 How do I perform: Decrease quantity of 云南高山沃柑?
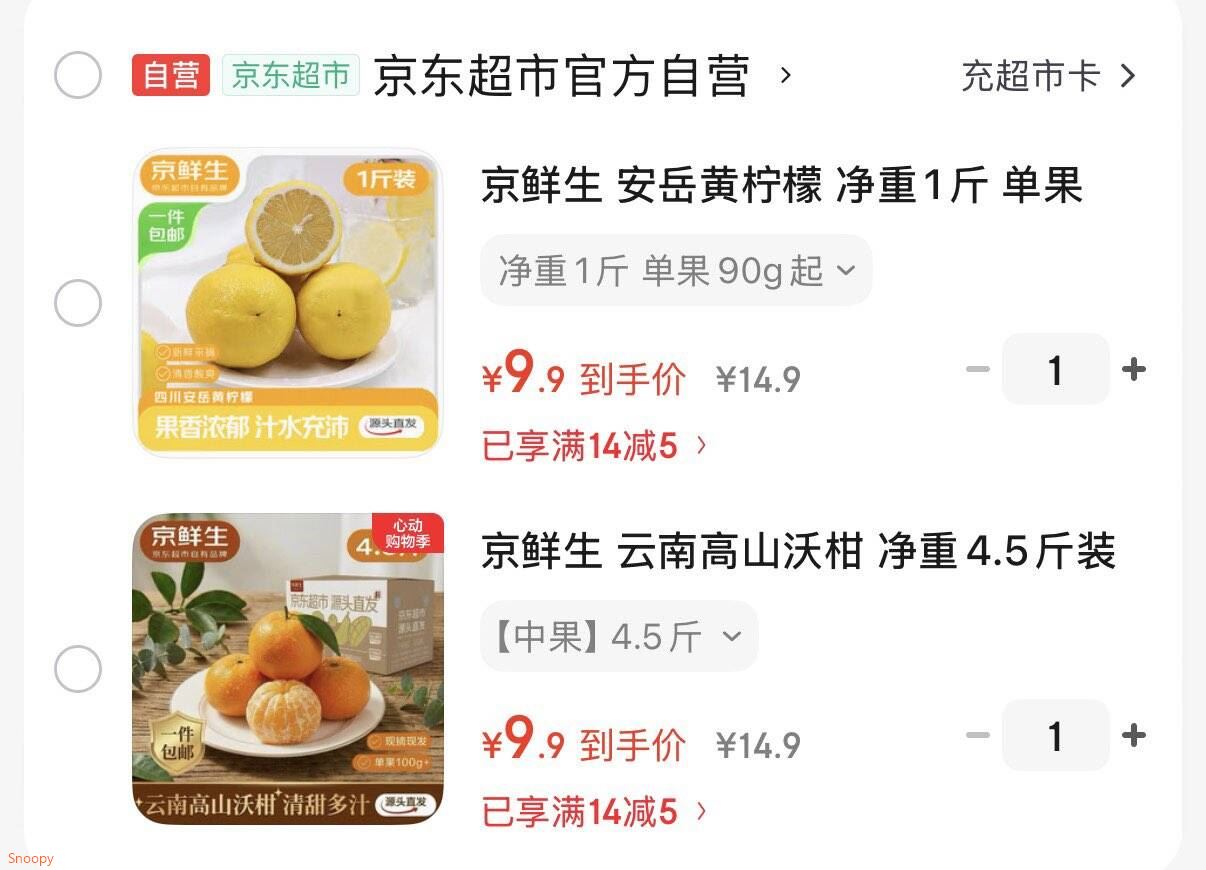coord(977,736)
